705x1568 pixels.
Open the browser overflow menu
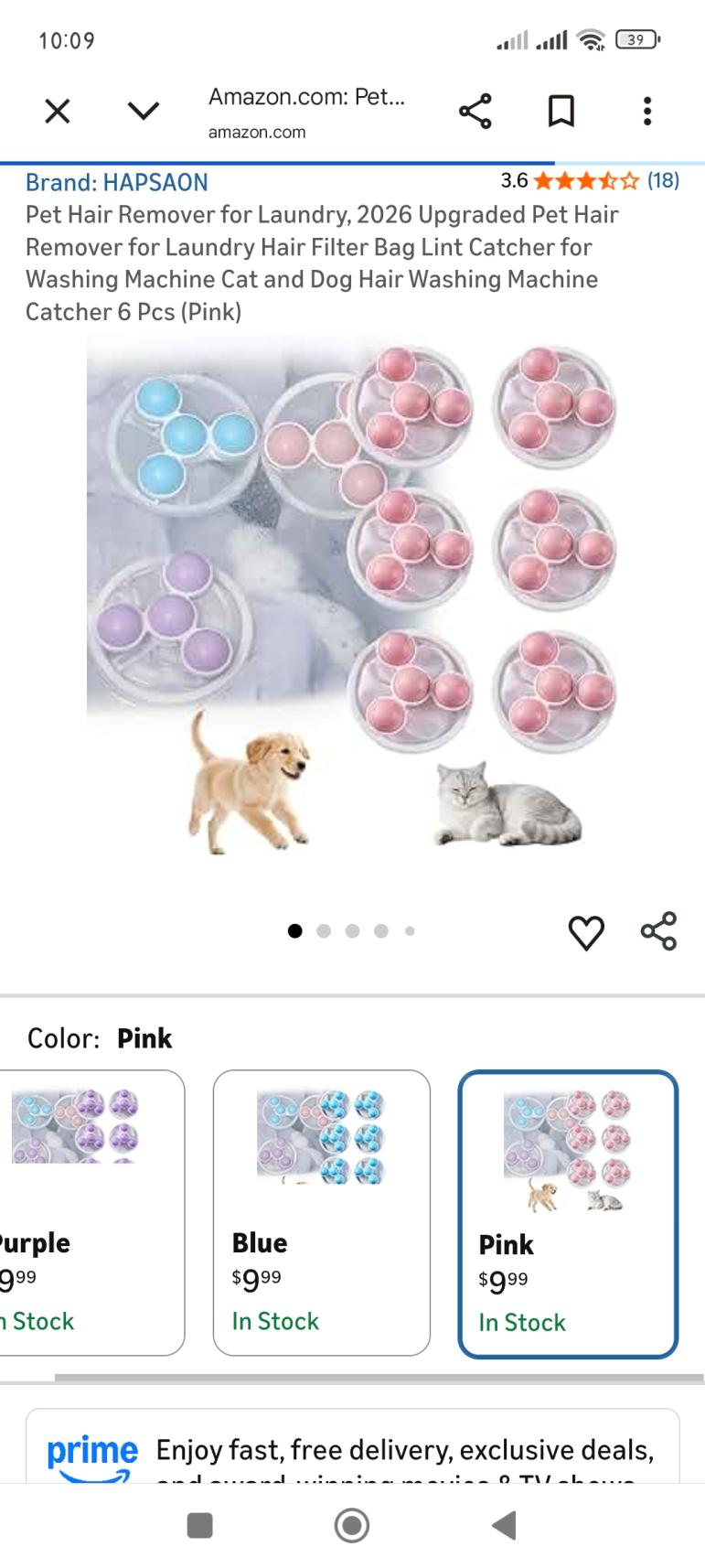[x=646, y=112]
